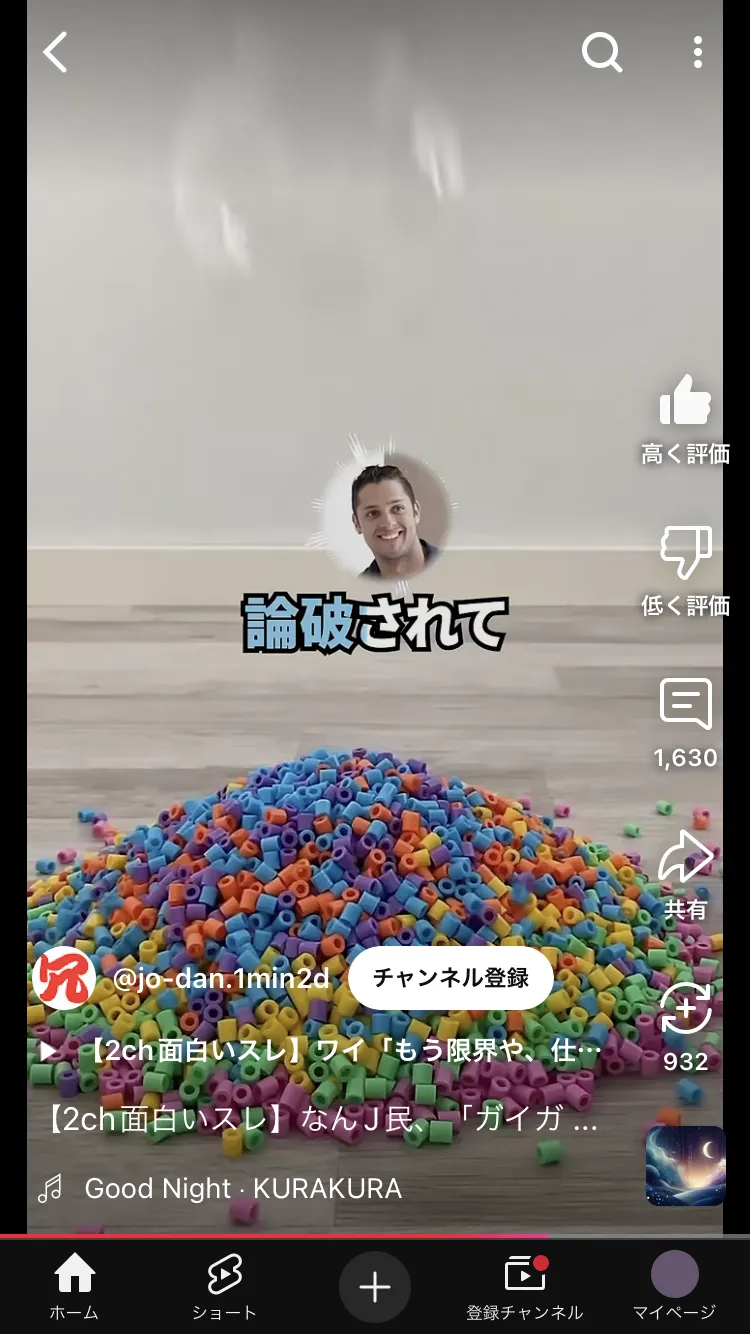This screenshot has width=750, height=1334.
Task: Open the three-dot overflow menu
Action: (697, 52)
